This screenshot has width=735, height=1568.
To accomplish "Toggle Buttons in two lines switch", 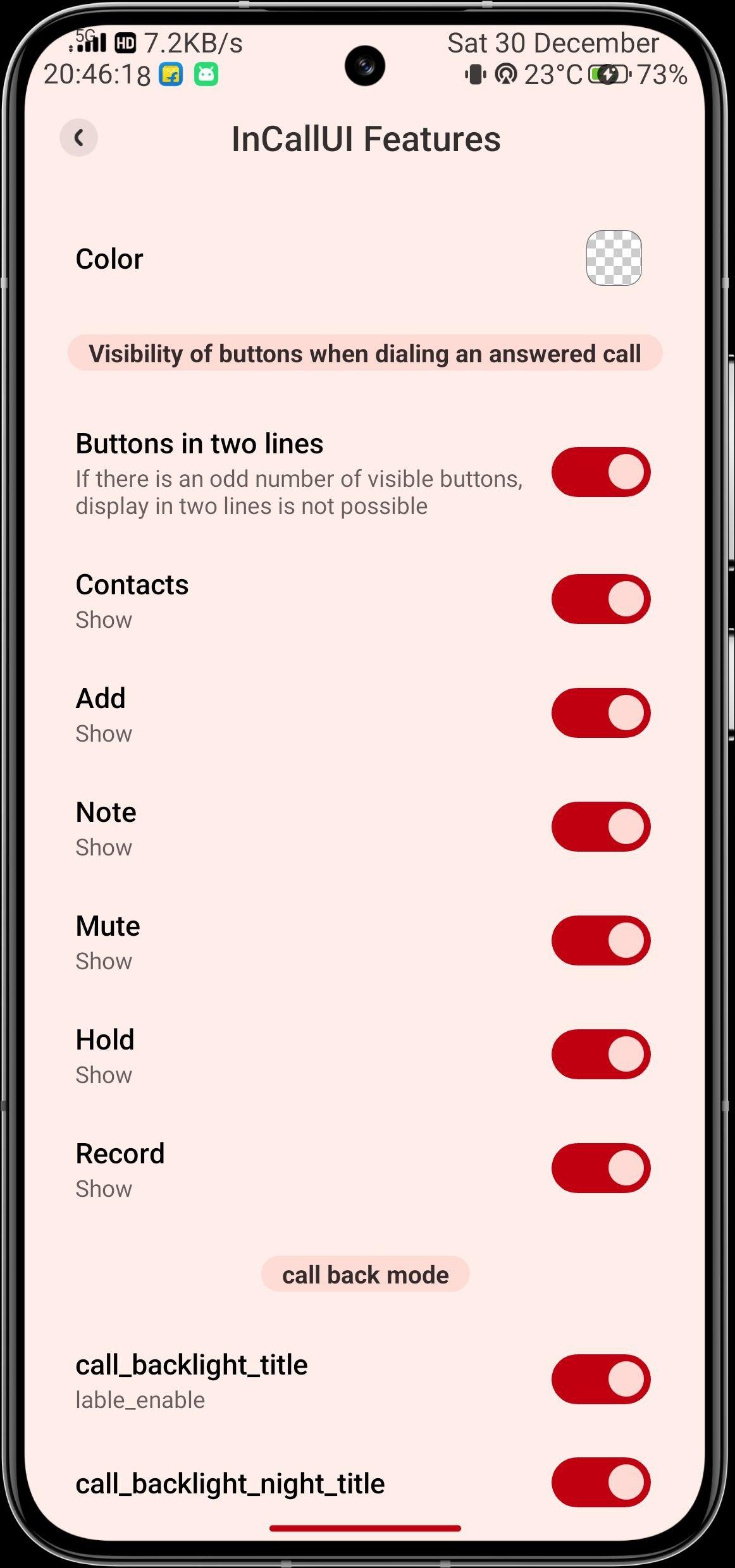I will pyautogui.click(x=601, y=472).
